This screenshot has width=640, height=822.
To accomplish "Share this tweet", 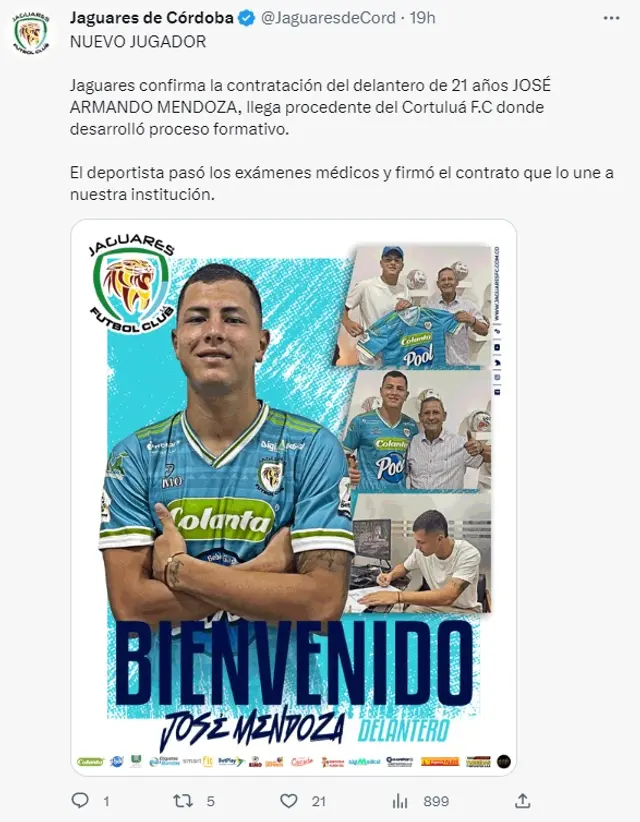I will [x=522, y=800].
